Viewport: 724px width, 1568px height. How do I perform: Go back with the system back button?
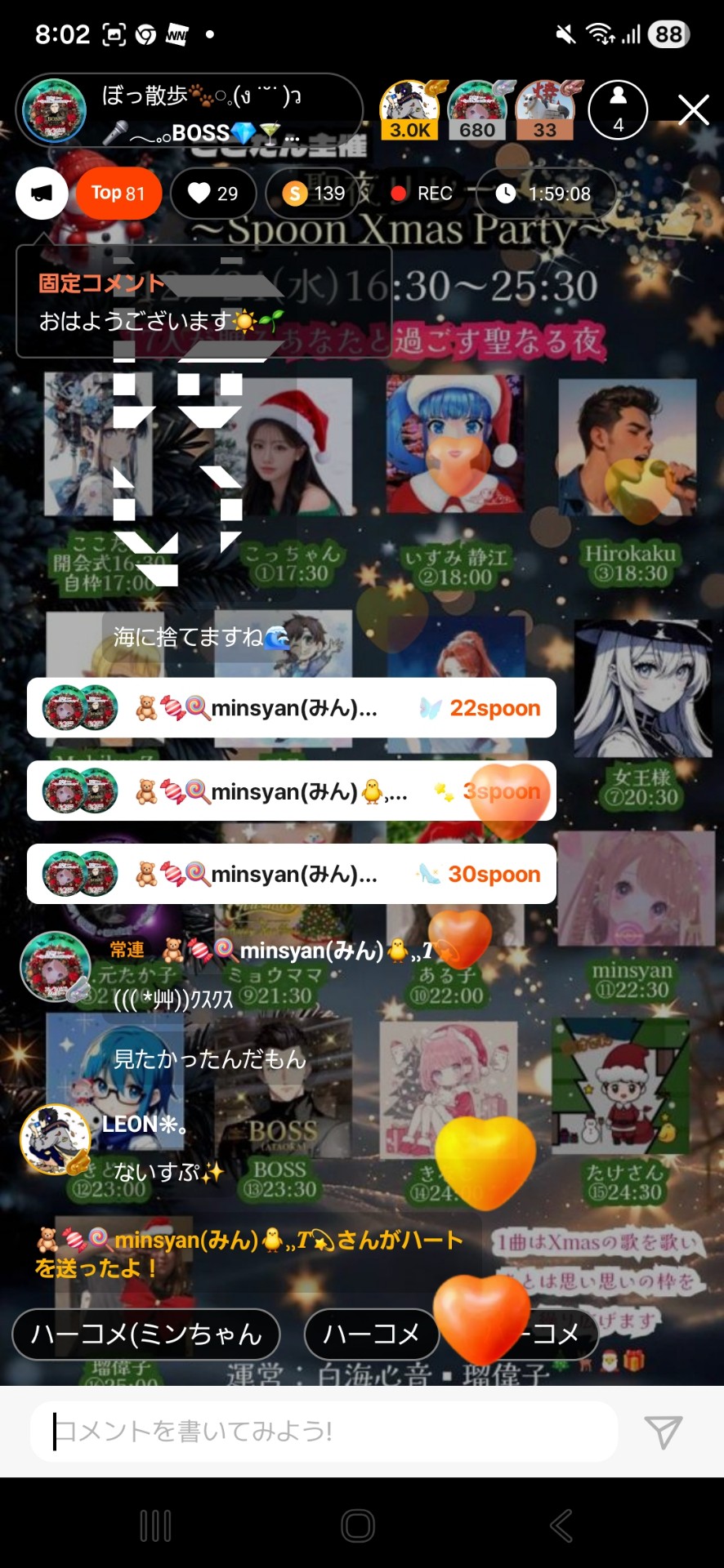[561, 1526]
